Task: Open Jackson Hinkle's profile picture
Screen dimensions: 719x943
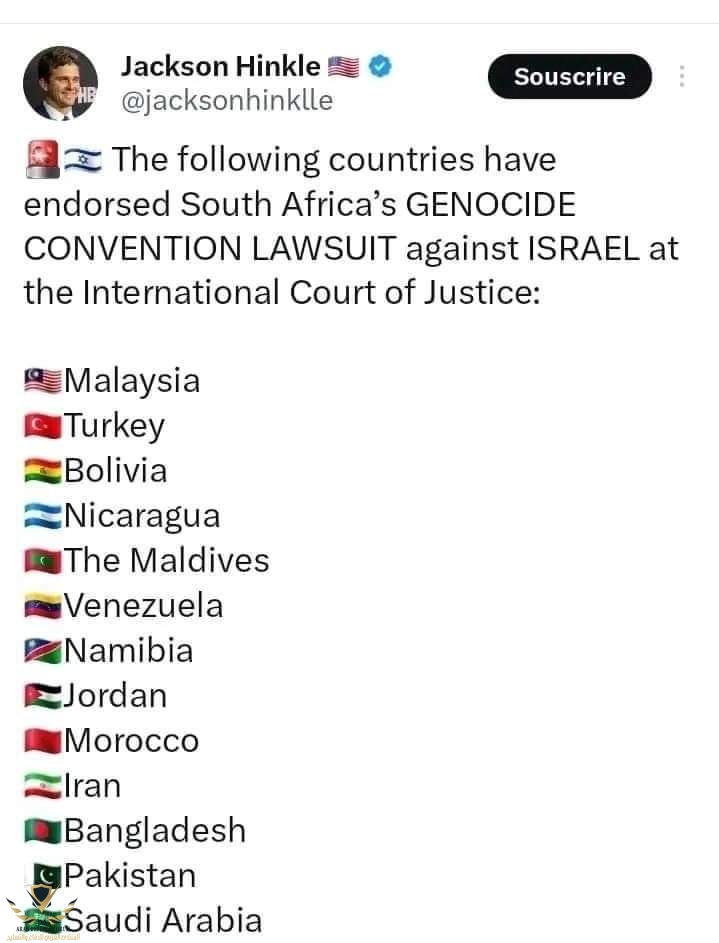Action: pos(60,83)
